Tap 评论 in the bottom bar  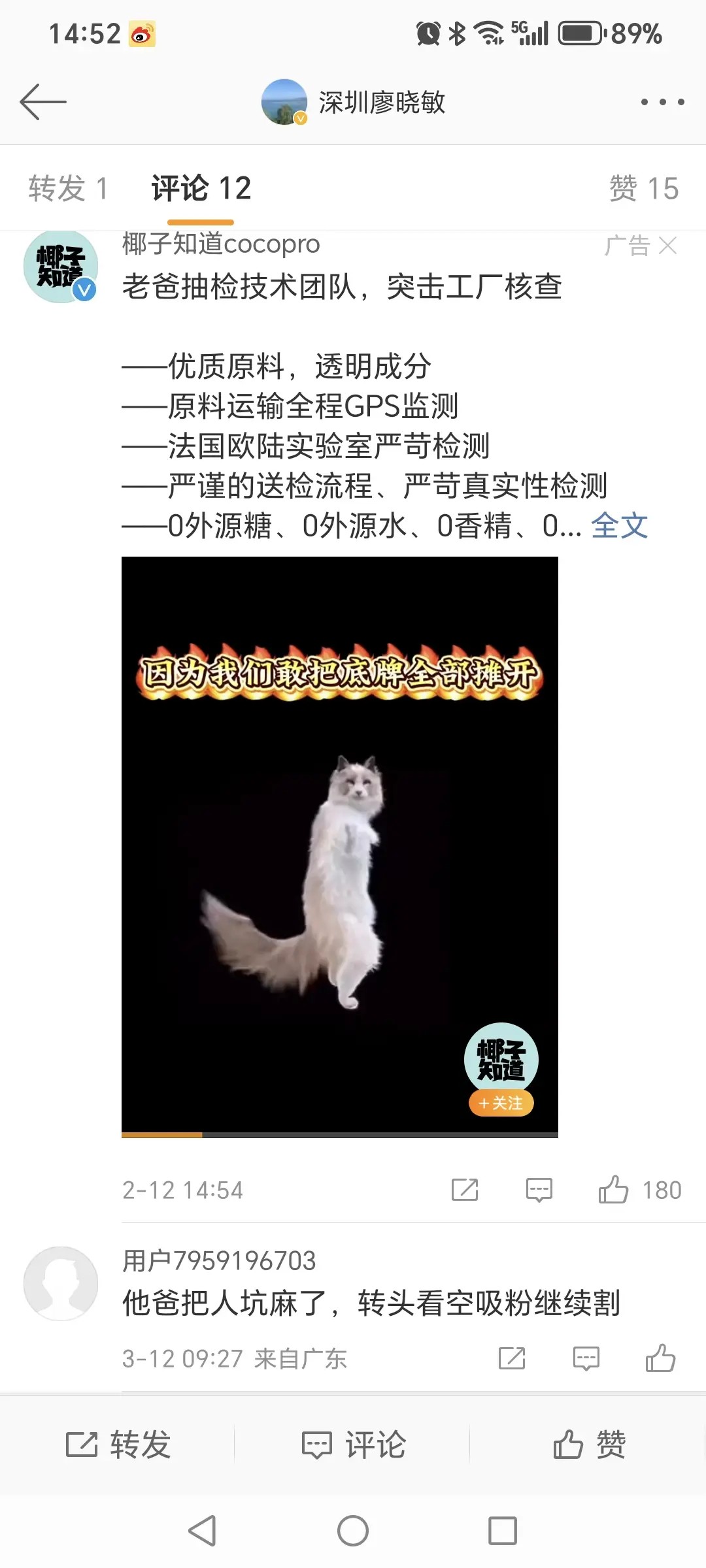(354, 1445)
